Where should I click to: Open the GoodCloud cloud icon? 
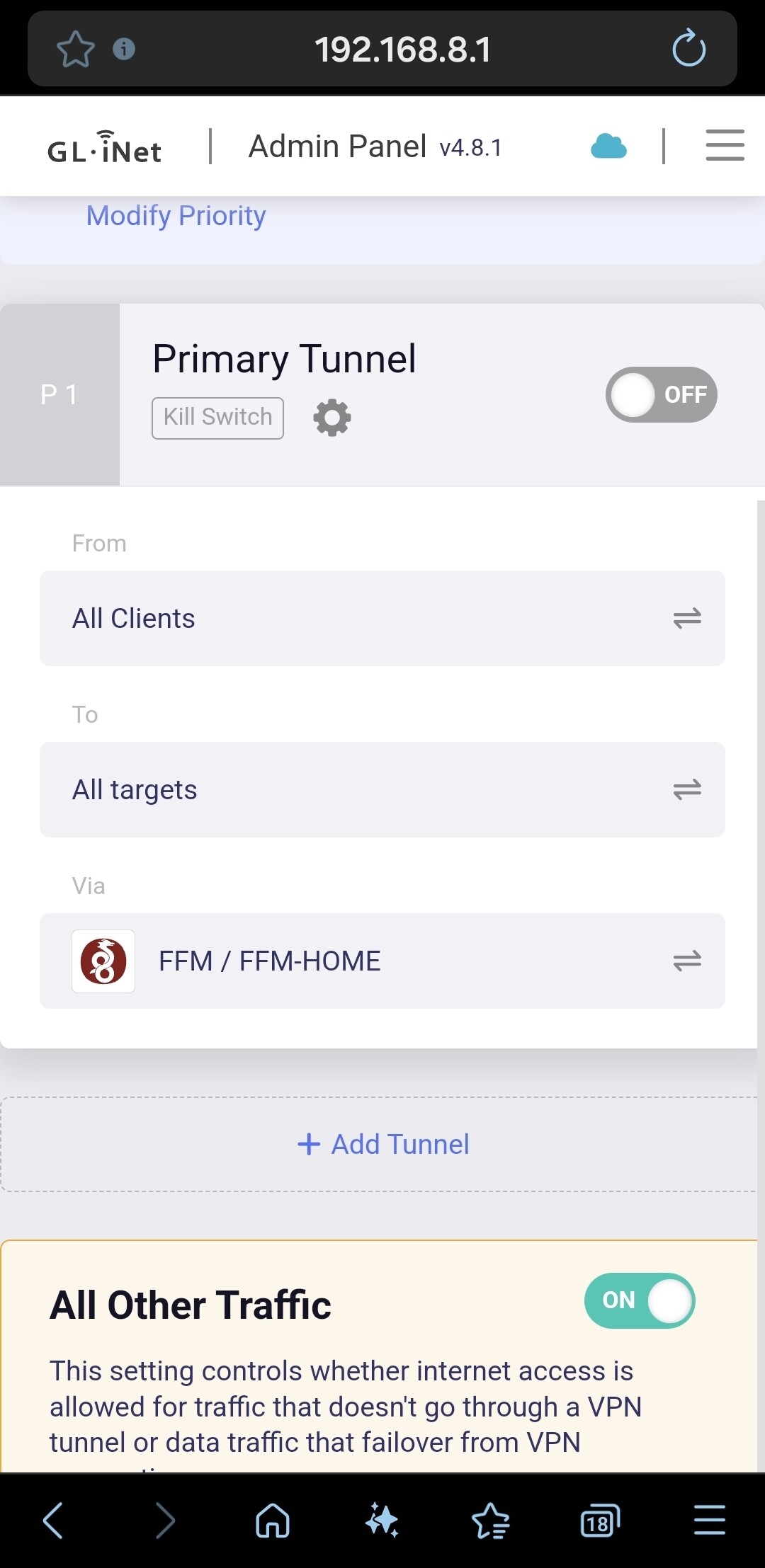[x=608, y=147]
